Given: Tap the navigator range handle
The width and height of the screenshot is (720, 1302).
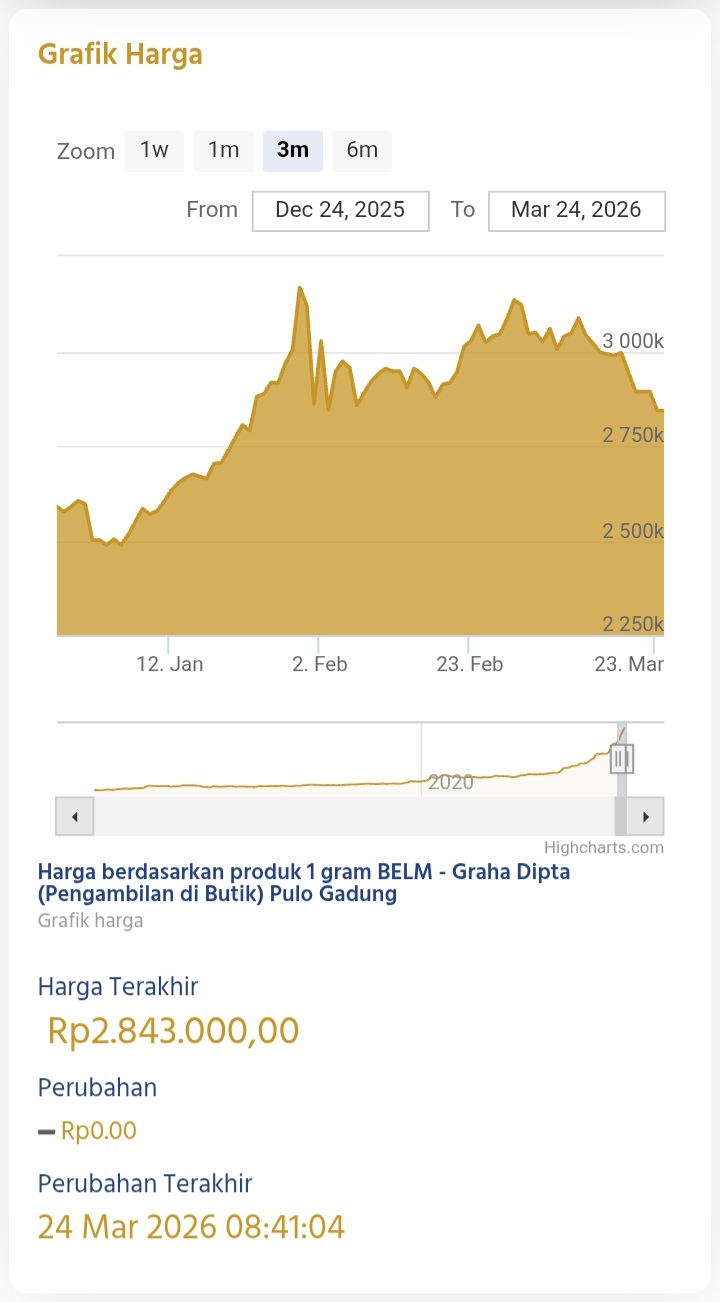Looking at the screenshot, I should tap(621, 759).
